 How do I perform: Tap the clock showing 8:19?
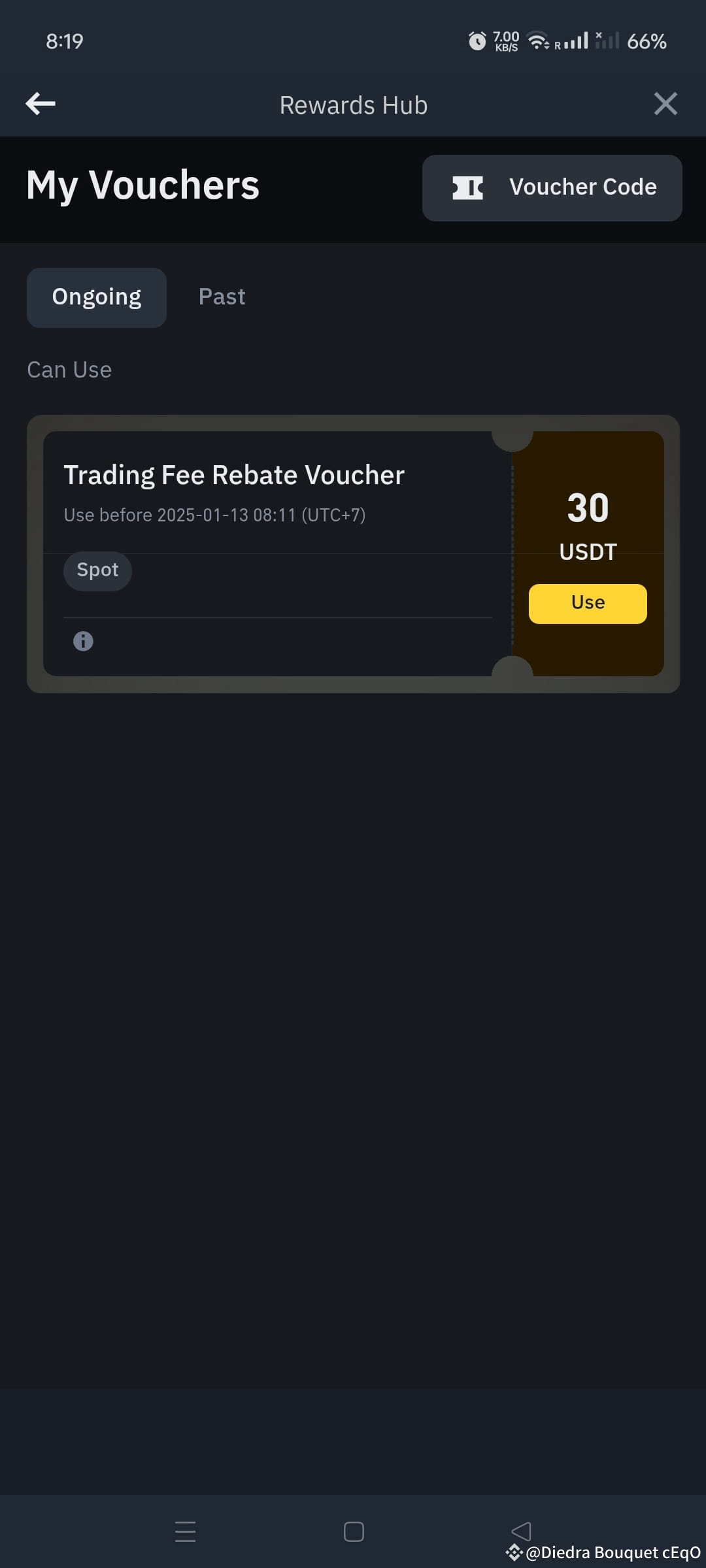pos(63,41)
